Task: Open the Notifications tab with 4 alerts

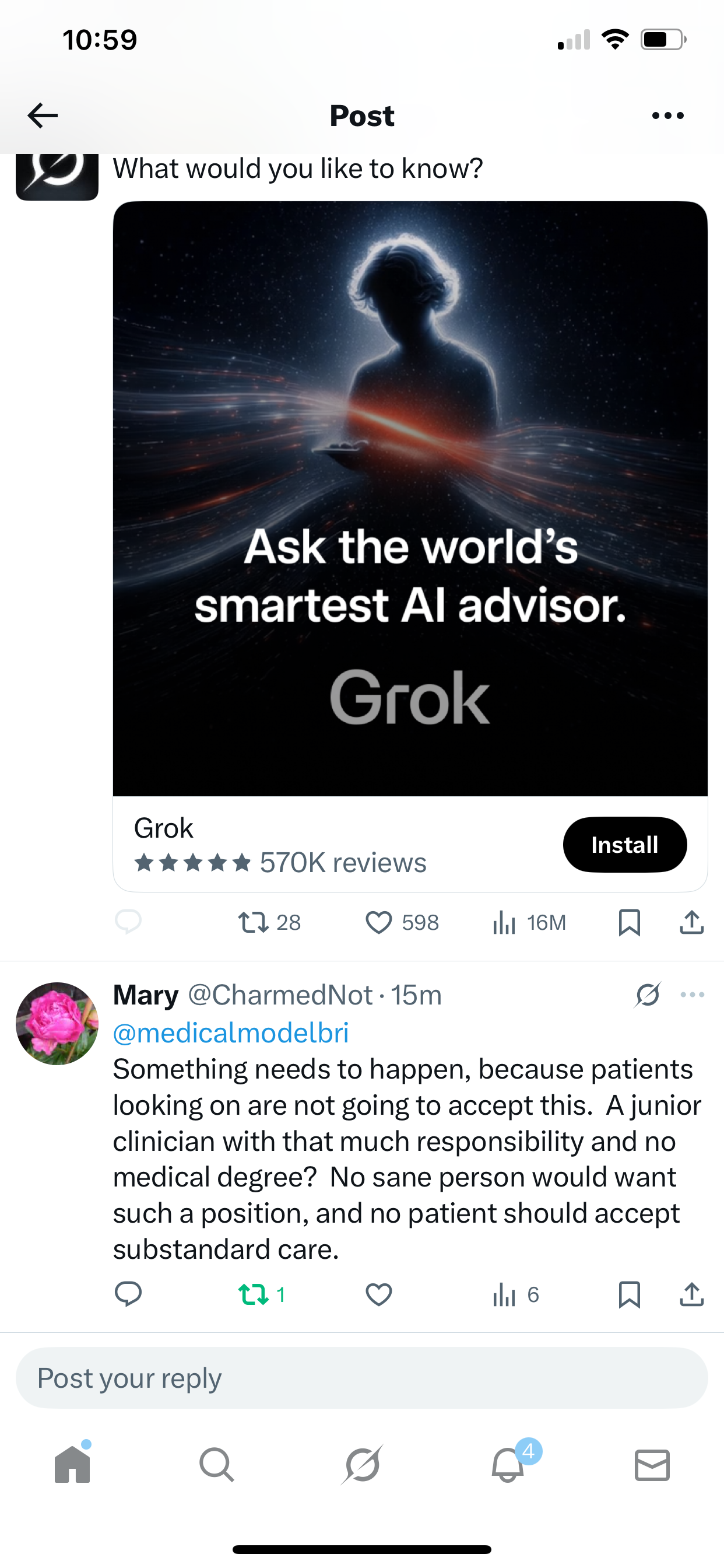Action: [508, 1464]
